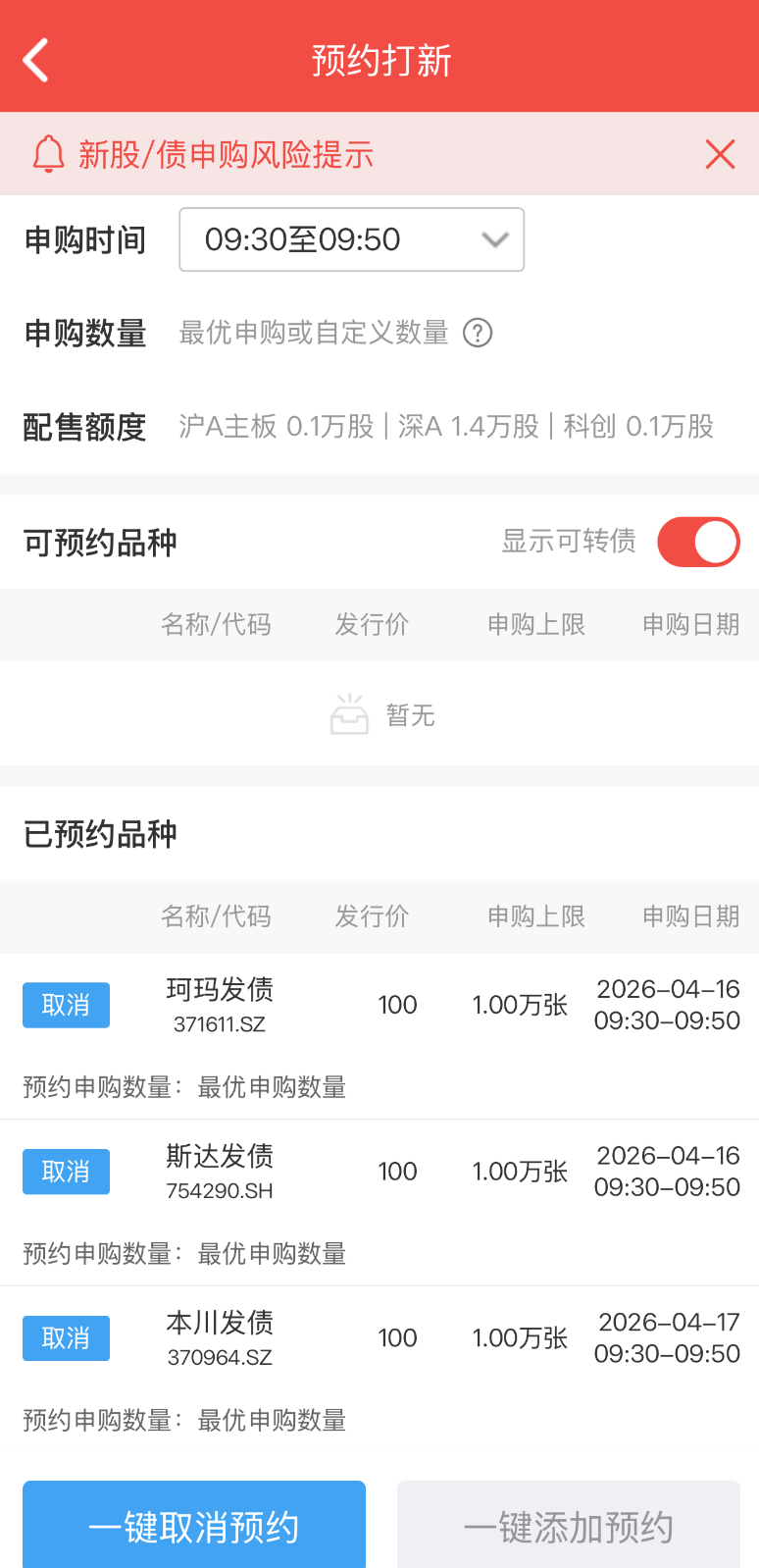This screenshot has width=759, height=1568.
Task: Open the help icon beside 申购数量
Action: tap(478, 334)
